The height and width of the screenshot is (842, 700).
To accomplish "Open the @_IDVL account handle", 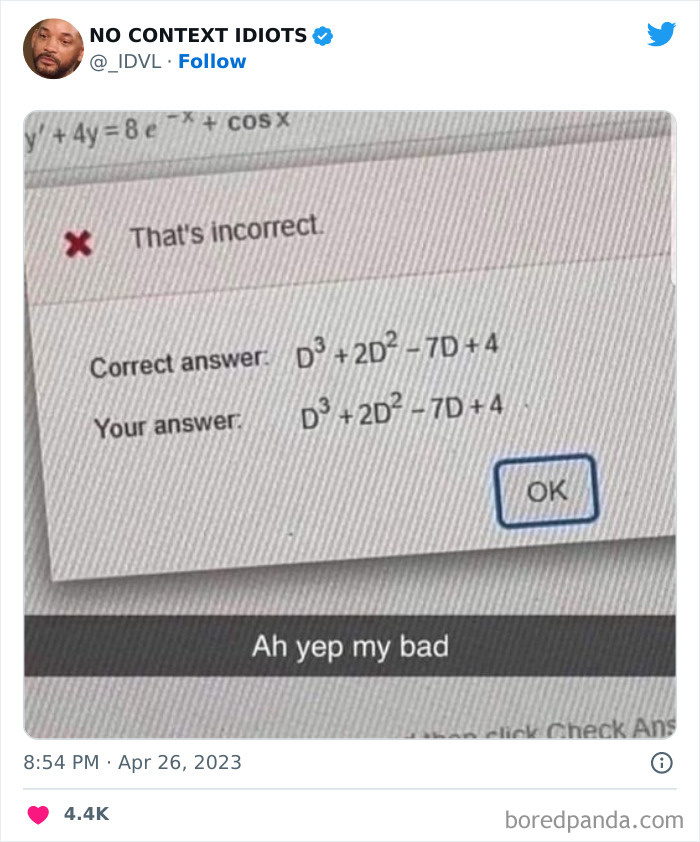I will pyautogui.click(x=125, y=62).
